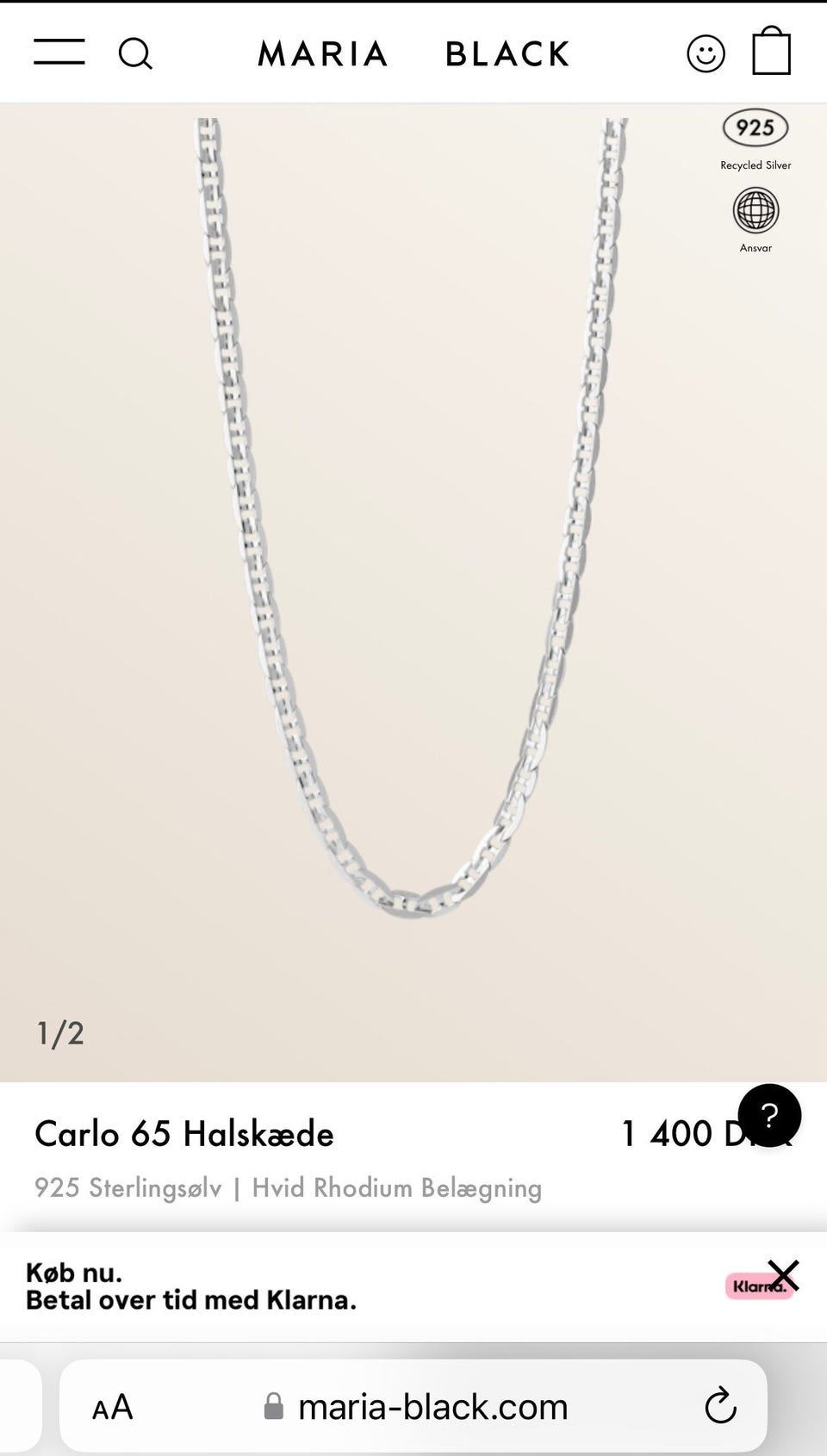Click the Carlo 65 Halskæde product title
Screen dimensions: 827x1456
tap(185, 1134)
